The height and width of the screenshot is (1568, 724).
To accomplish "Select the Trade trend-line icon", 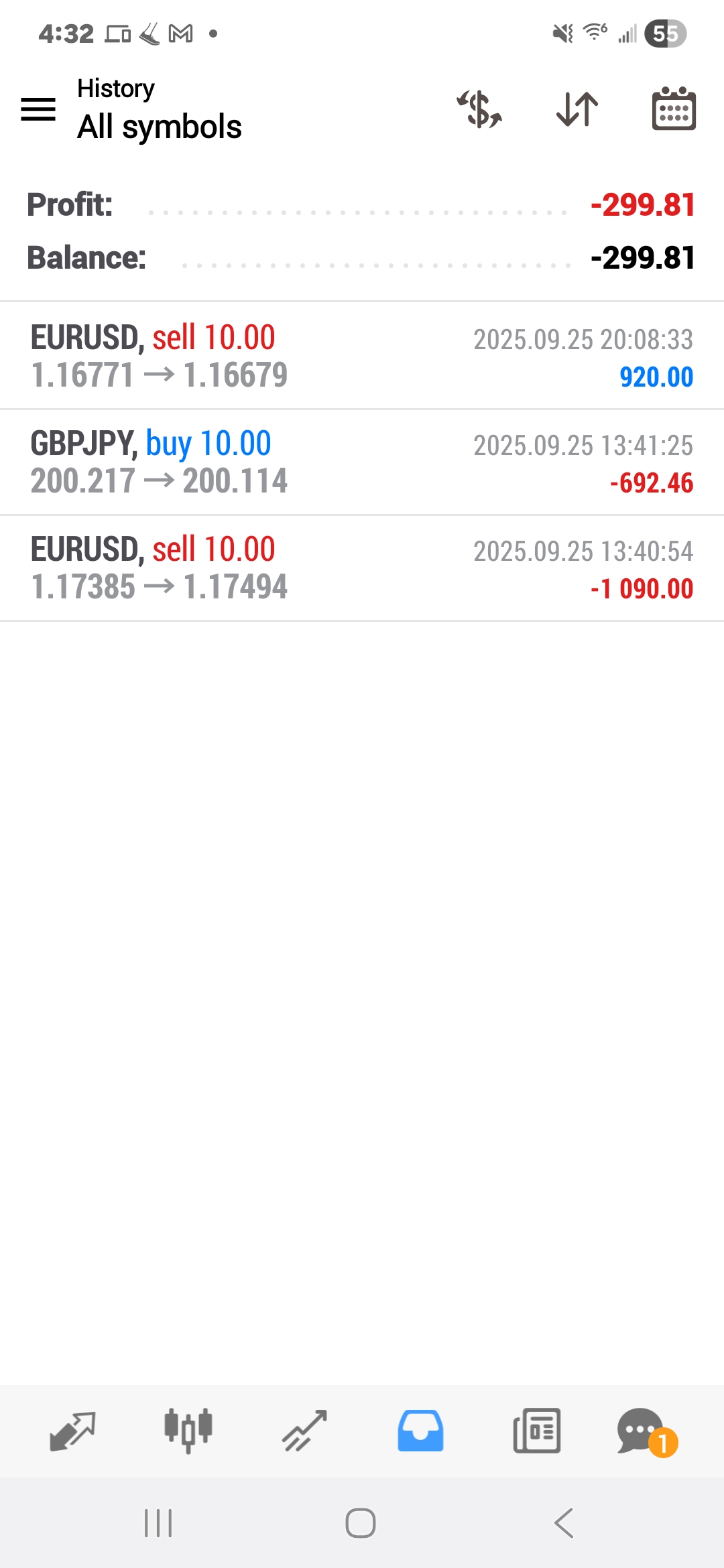I will click(x=304, y=1431).
